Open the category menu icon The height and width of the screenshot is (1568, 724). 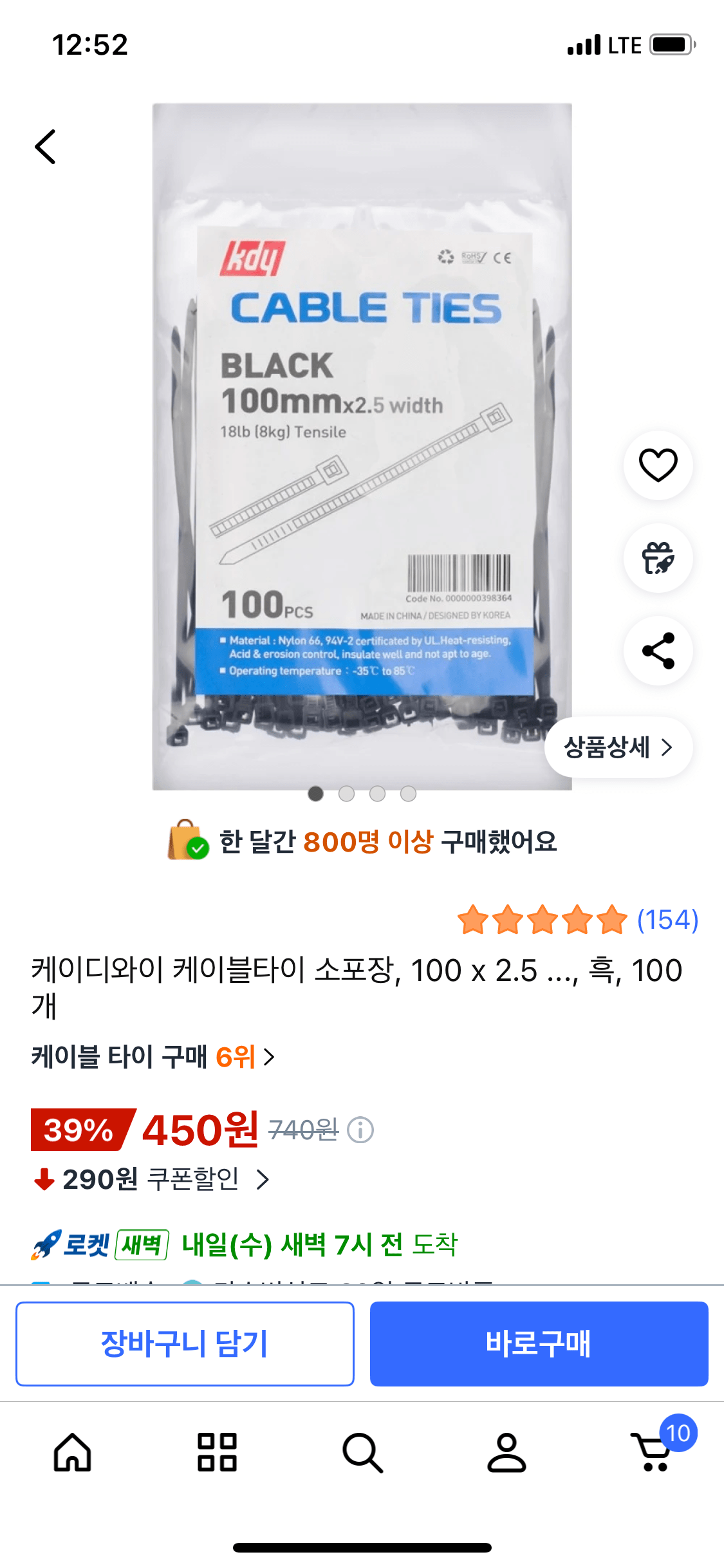tap(216, 1453)
